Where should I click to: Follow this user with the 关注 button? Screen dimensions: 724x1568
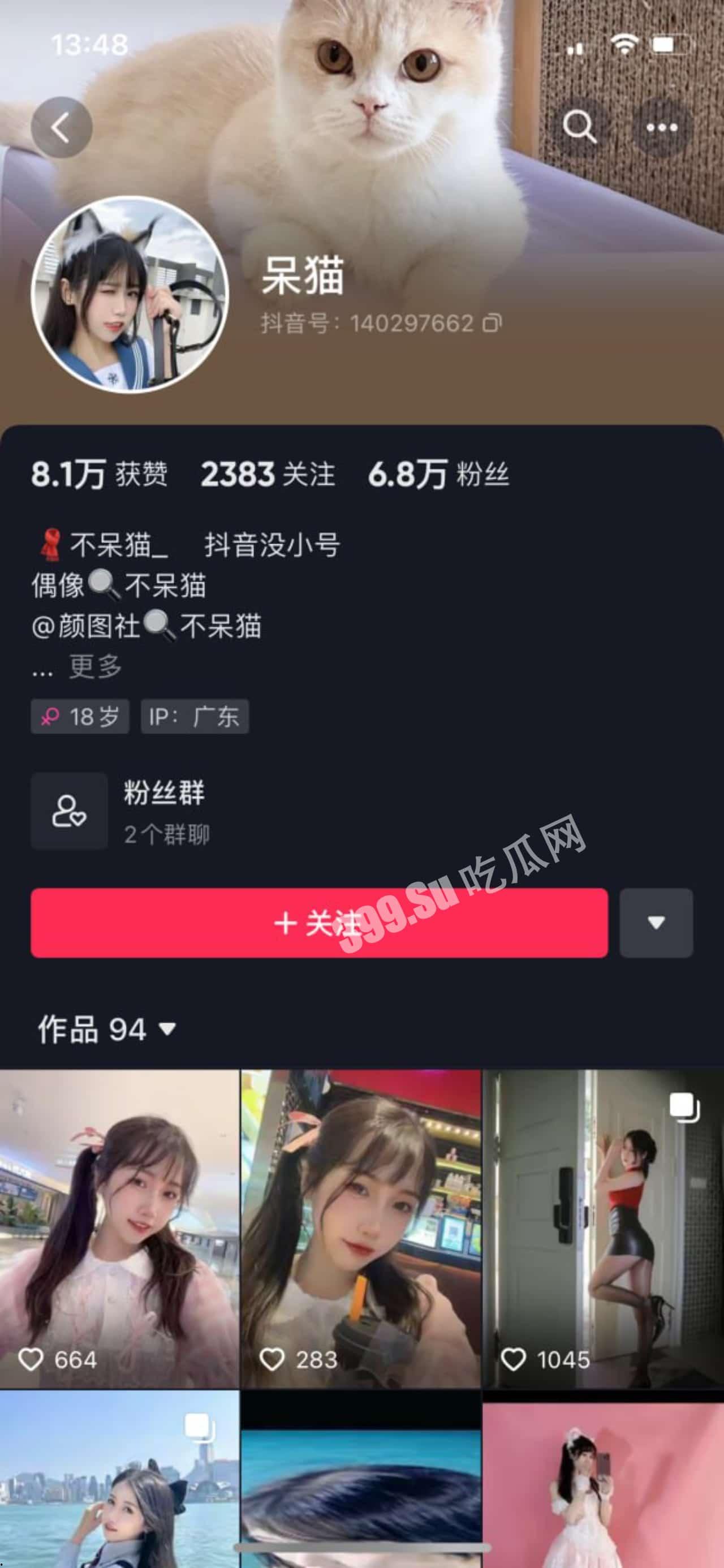319,923
